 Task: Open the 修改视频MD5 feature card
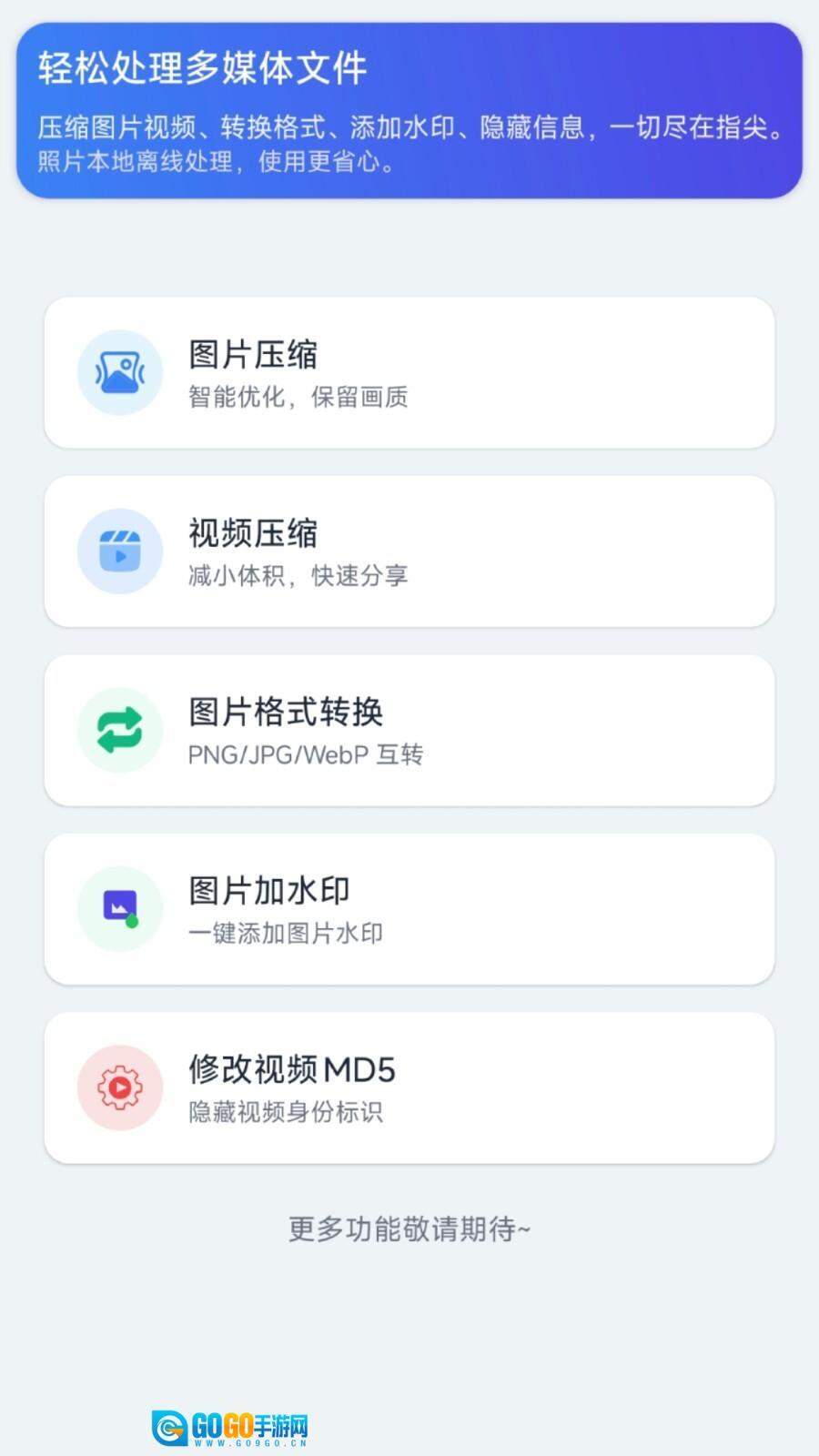click(409, 1087)
